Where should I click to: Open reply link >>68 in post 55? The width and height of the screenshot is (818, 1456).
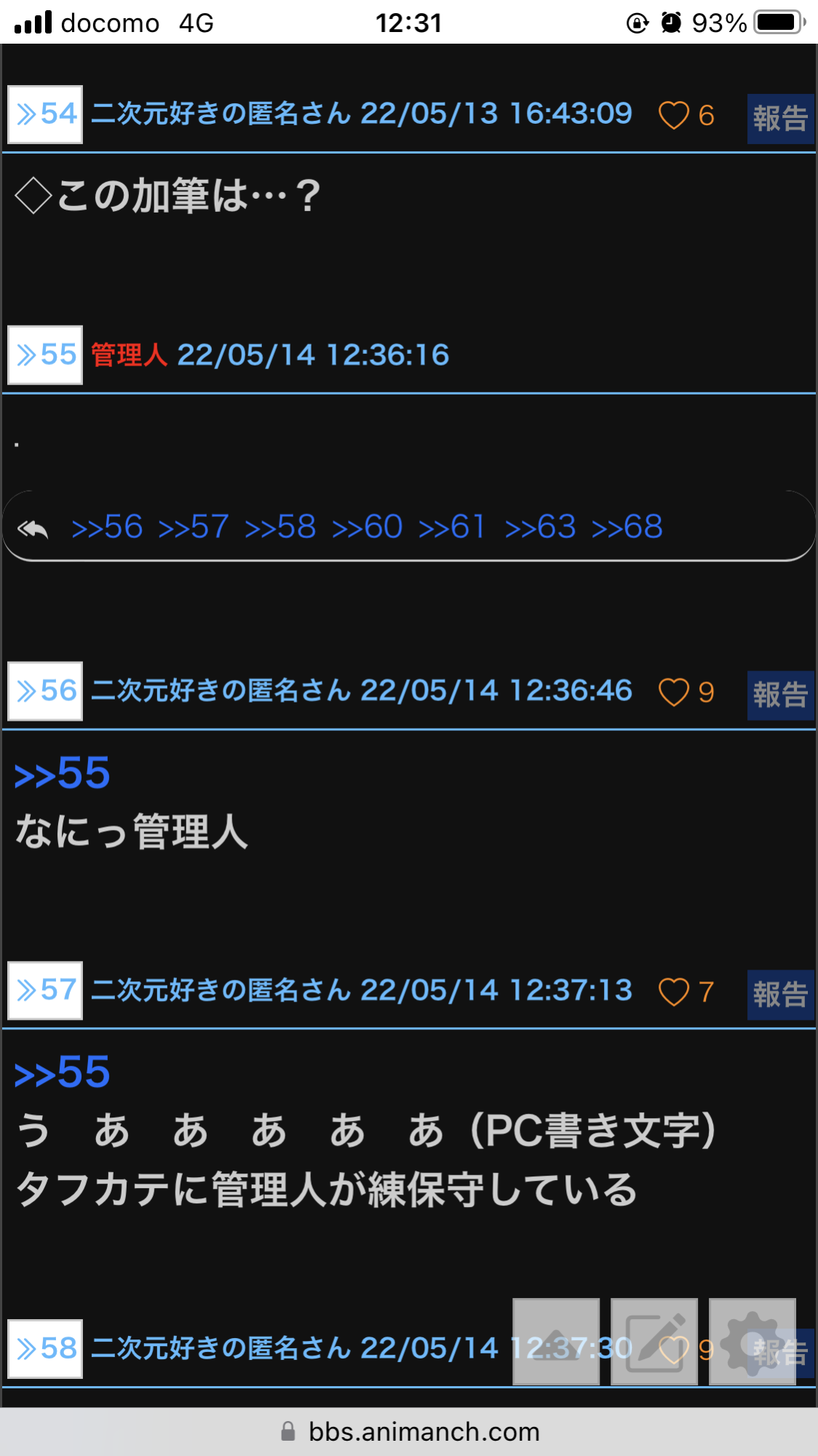(627, 526)
